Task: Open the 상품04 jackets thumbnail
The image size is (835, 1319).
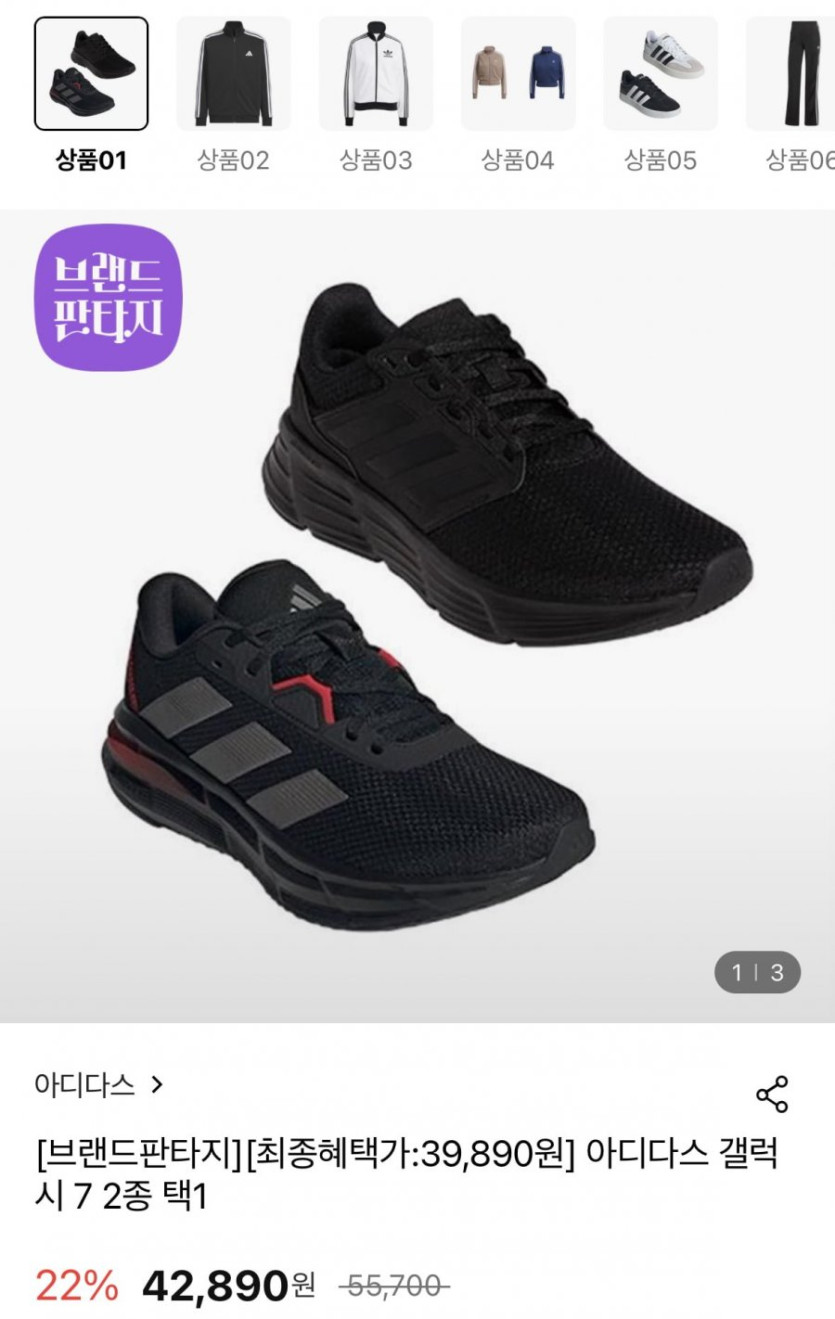Action: coord(518,74)
